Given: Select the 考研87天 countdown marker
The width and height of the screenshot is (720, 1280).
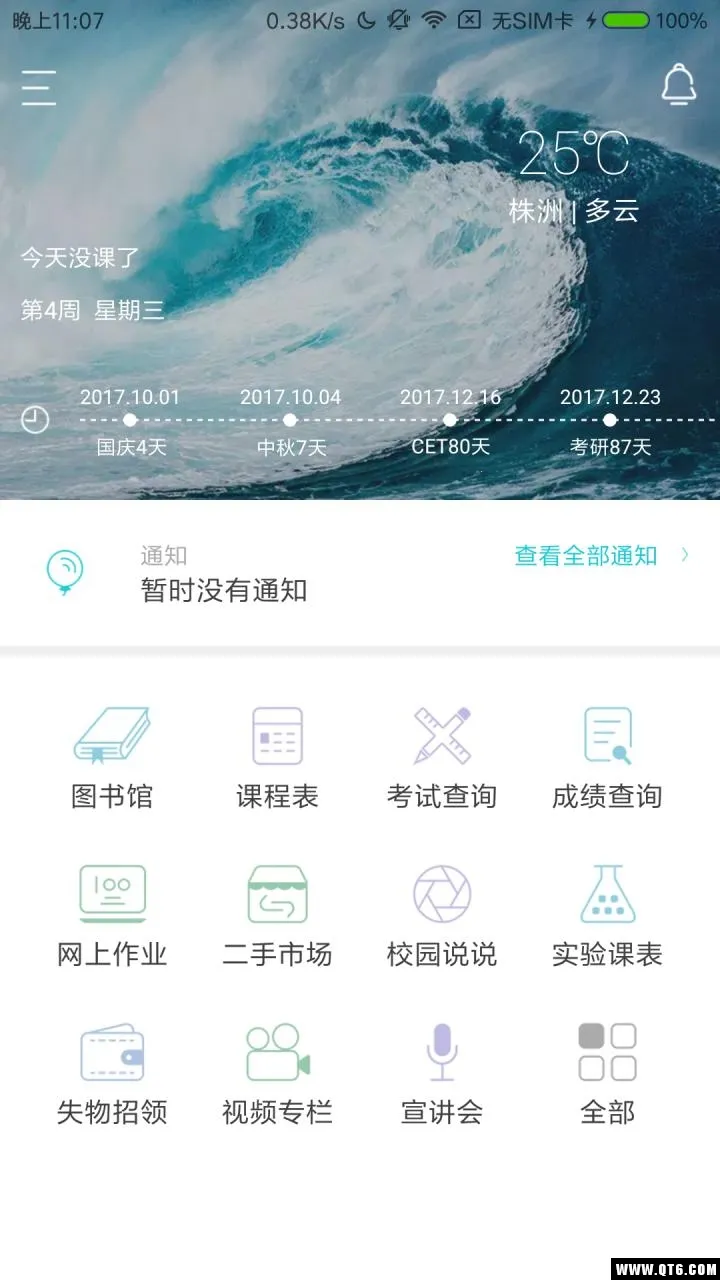Looking at the screenshot, I should 611,421.
